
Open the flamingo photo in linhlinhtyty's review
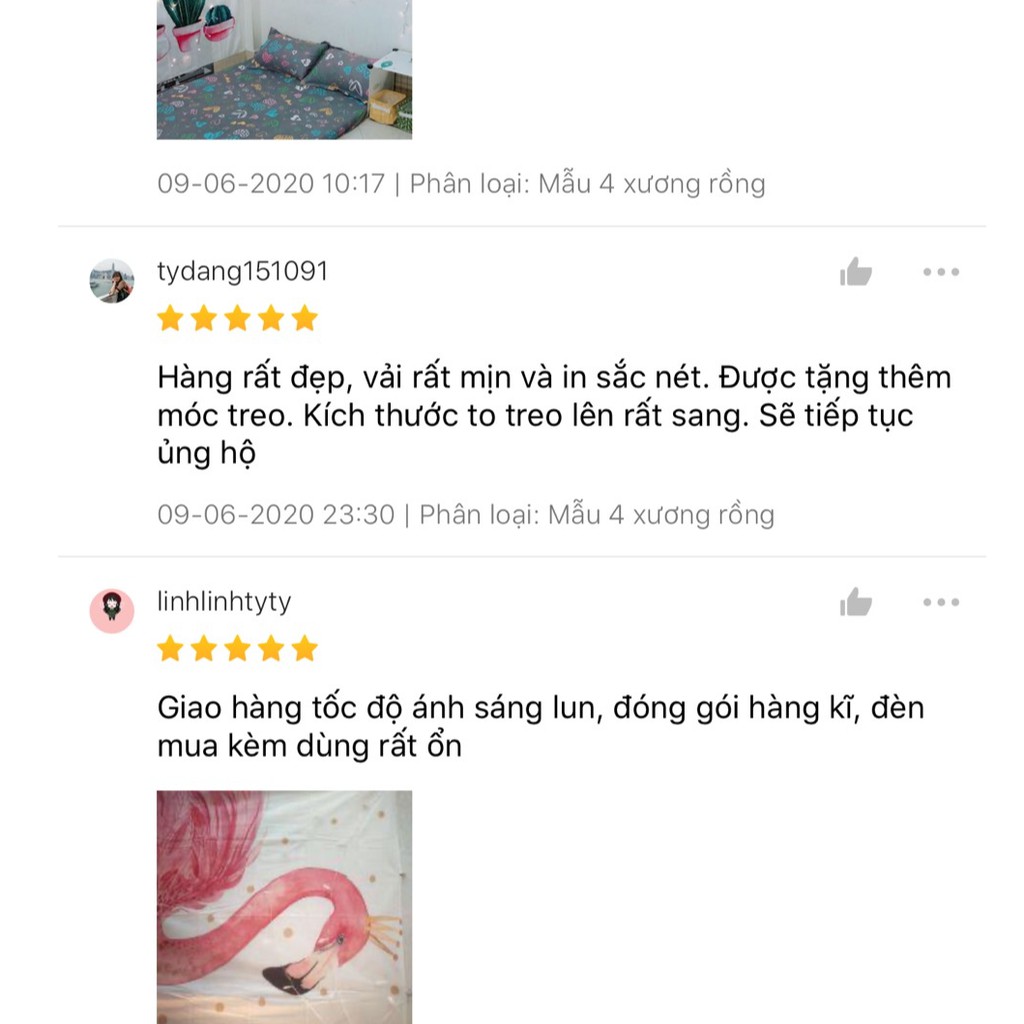(x=284, y=905)
